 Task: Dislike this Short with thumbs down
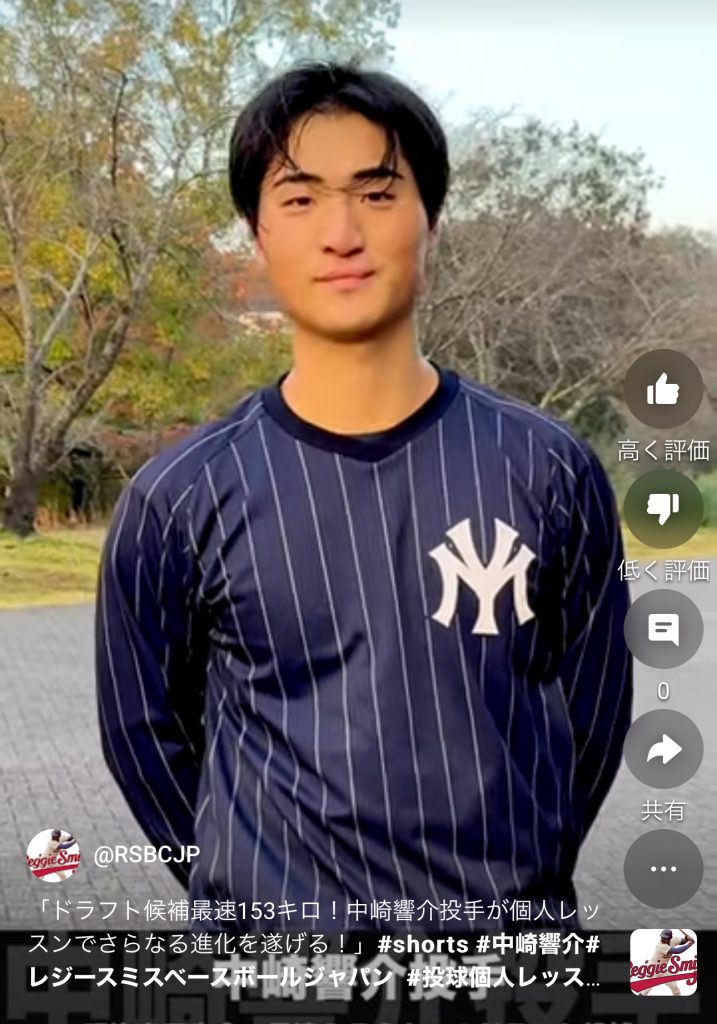coord(663,509)
